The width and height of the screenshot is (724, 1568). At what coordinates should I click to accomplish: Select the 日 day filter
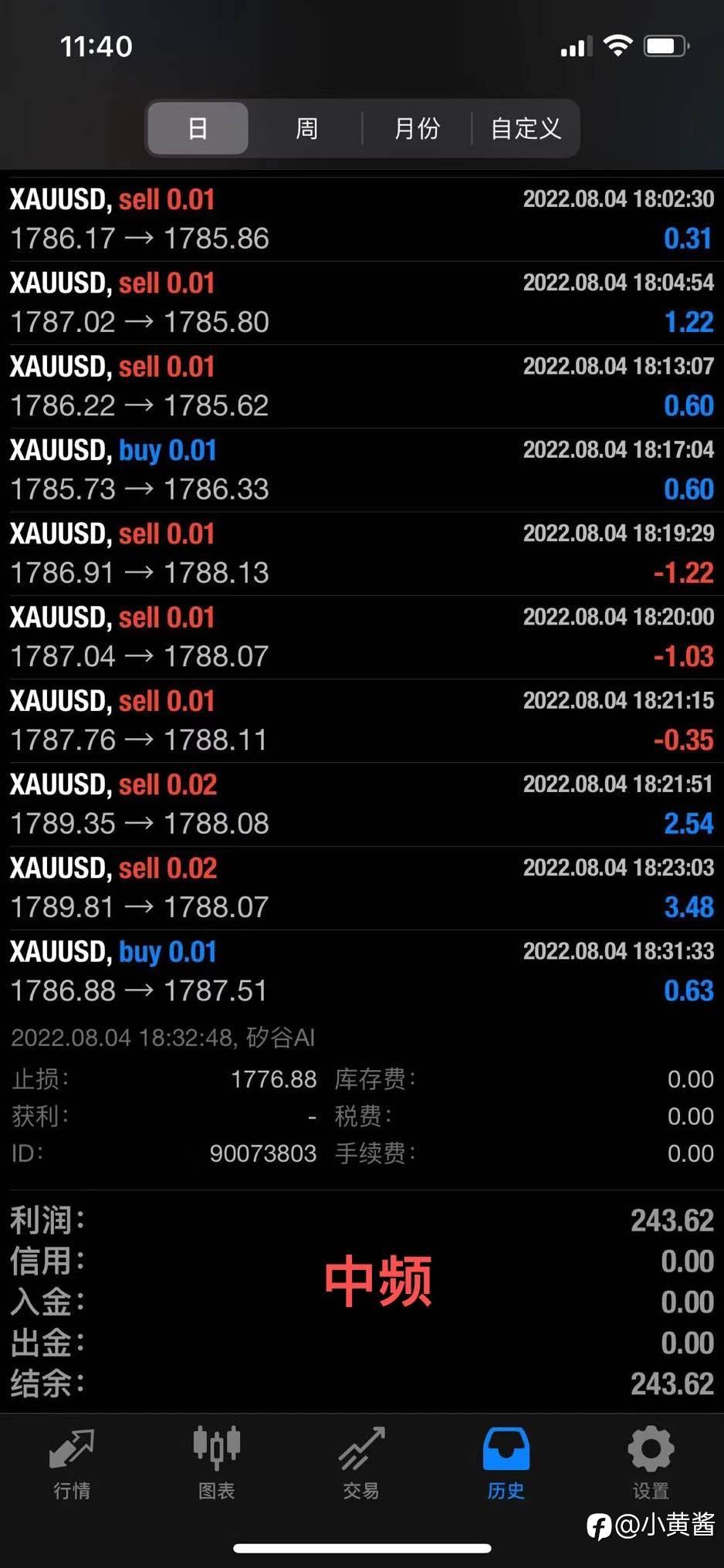tap(198, 128)
